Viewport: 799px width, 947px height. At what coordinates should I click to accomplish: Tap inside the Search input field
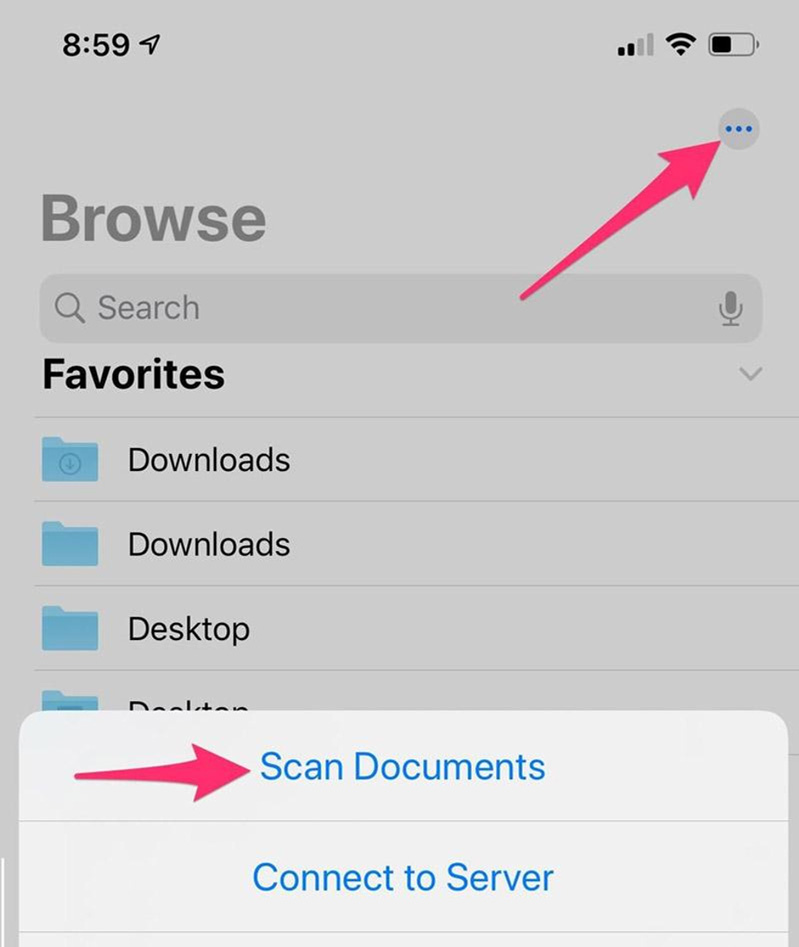pos(300,308)
